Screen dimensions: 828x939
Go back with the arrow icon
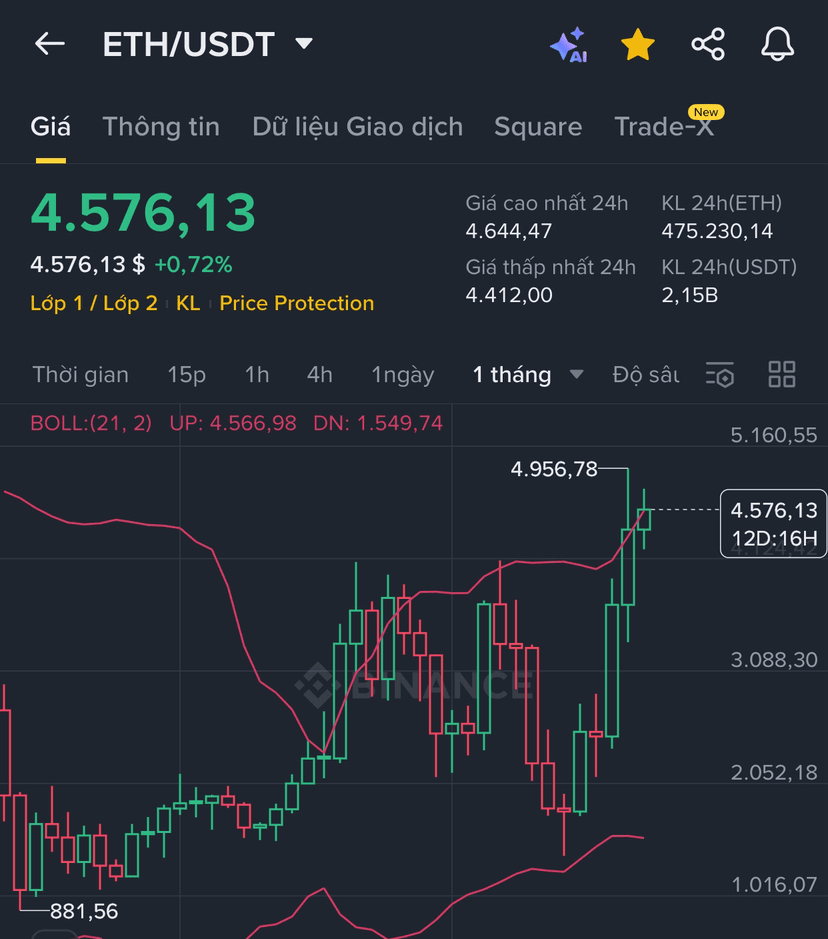click(49, 44)
